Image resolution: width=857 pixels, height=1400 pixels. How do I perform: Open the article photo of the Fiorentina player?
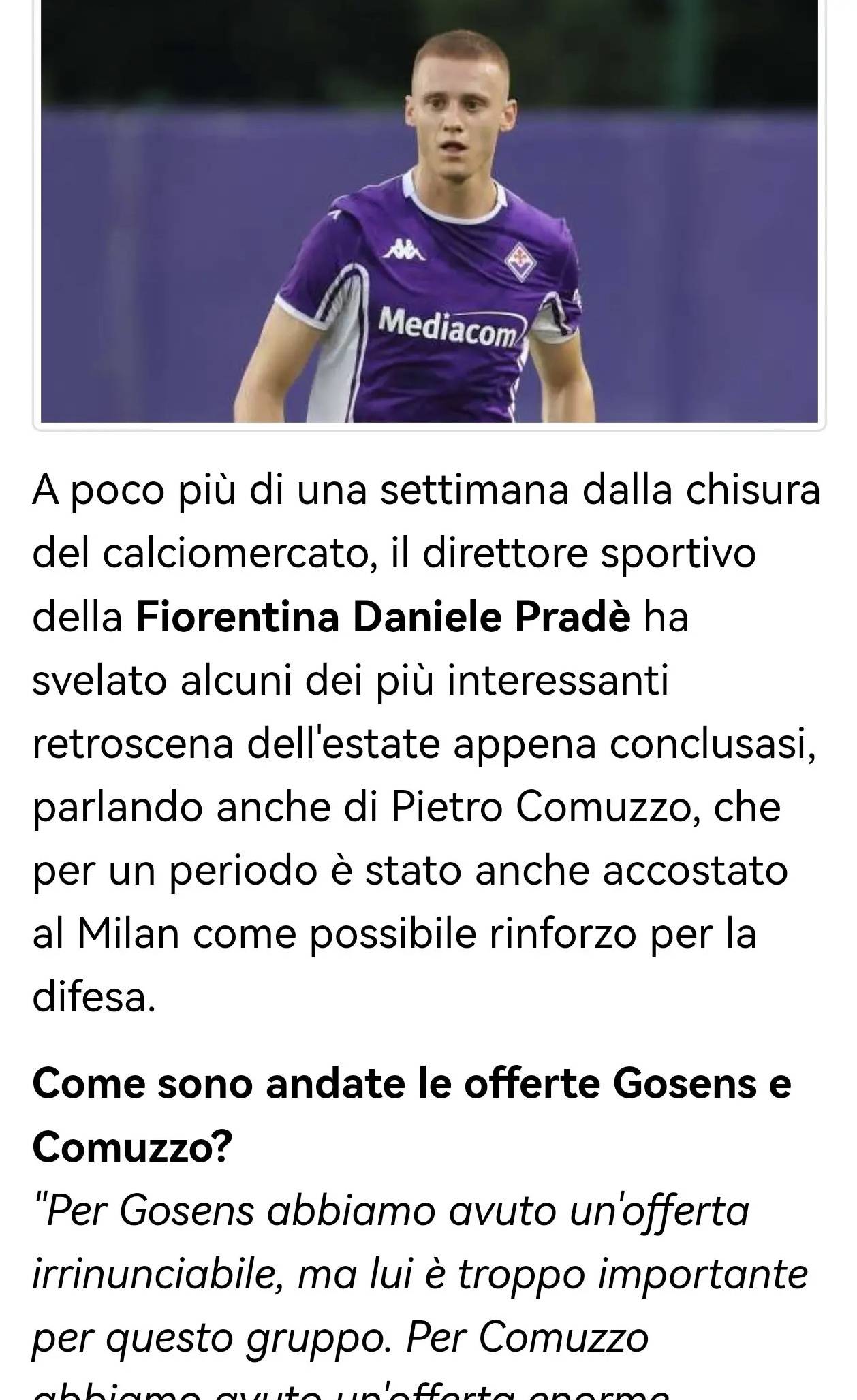click(x=429, y=211)
